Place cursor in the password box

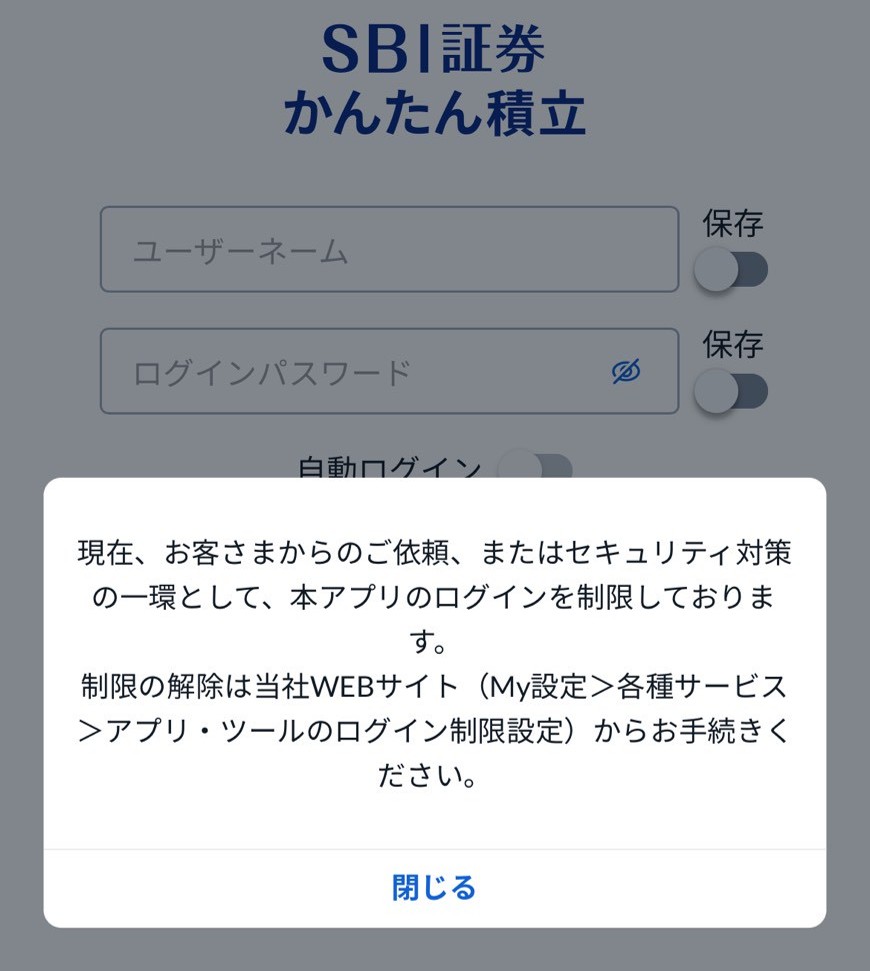point(350,372)
